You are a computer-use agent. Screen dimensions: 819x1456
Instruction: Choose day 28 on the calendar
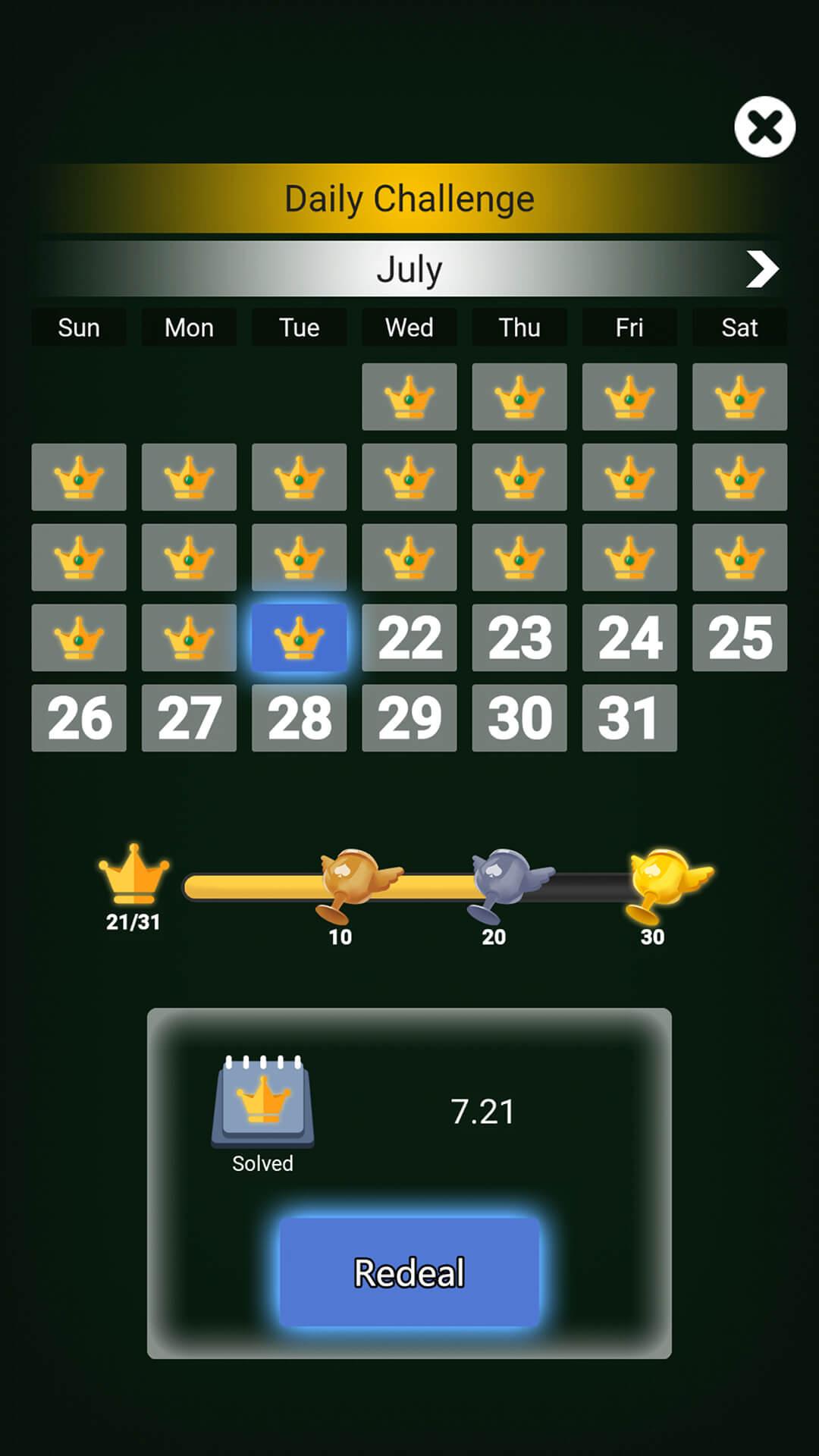(299, 718)
